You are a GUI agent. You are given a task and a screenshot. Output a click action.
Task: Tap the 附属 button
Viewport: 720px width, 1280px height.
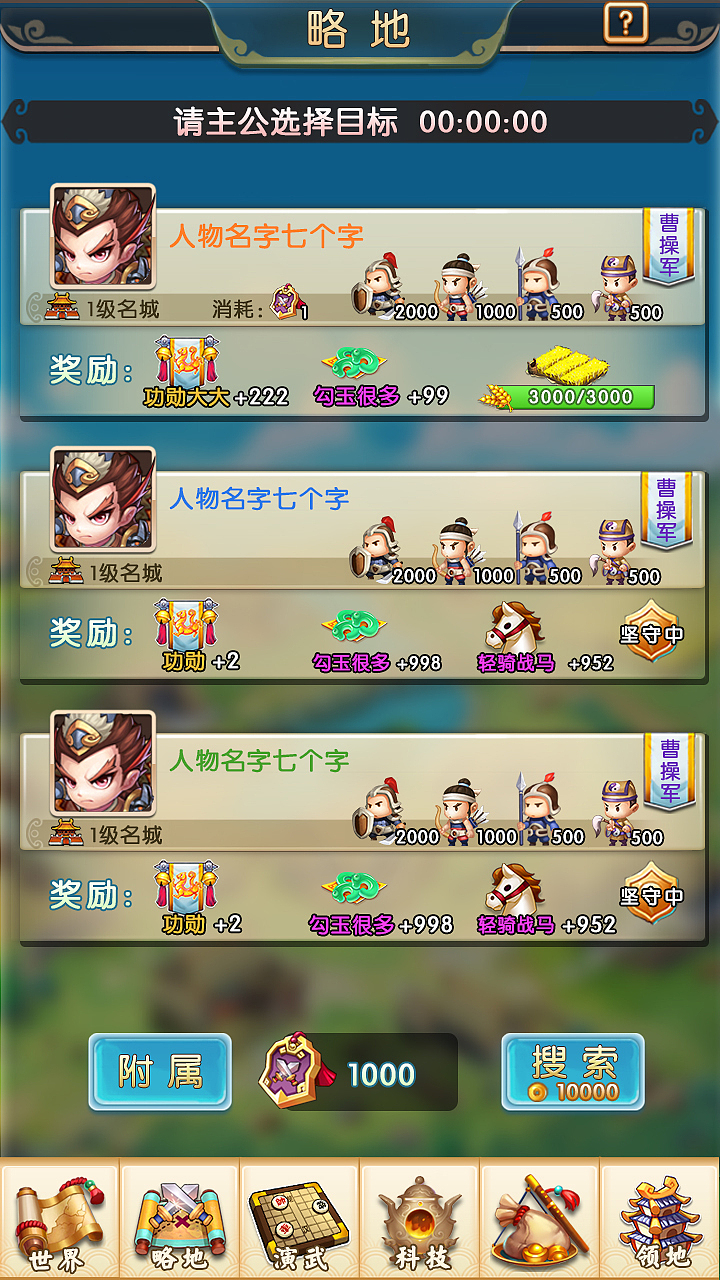(160, 1072)
